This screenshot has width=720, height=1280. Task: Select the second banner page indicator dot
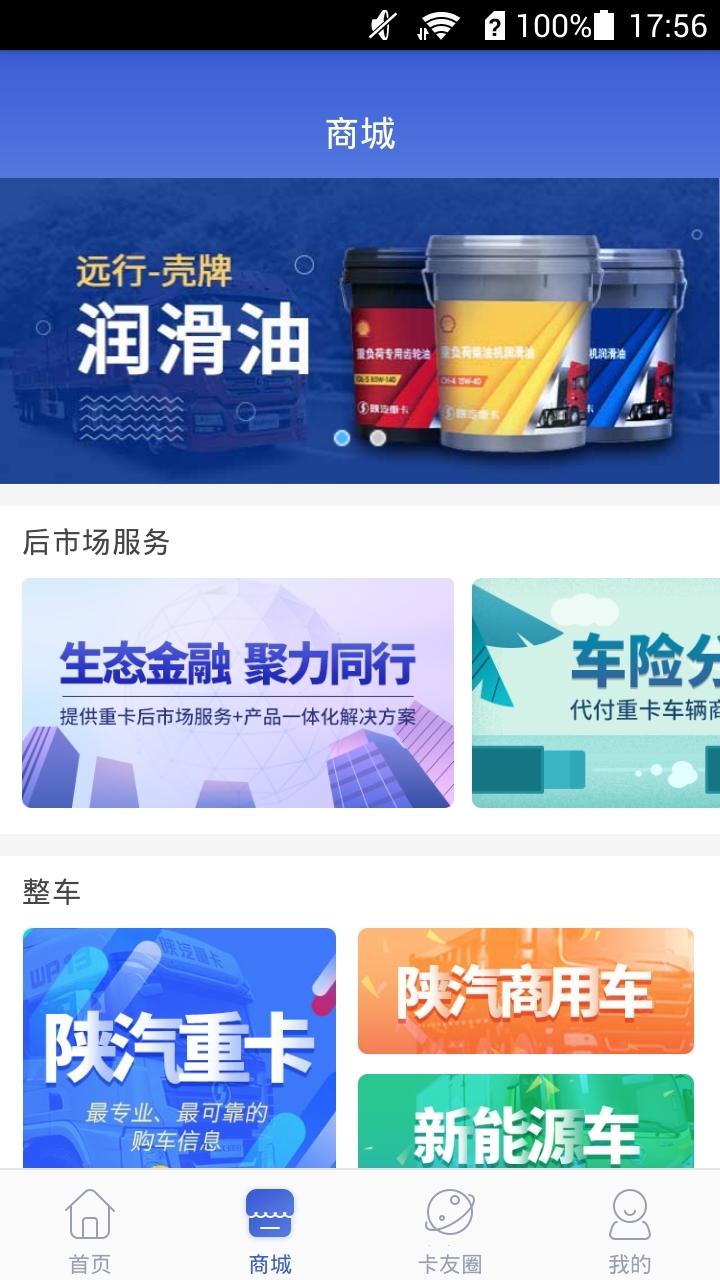point(377,438)
